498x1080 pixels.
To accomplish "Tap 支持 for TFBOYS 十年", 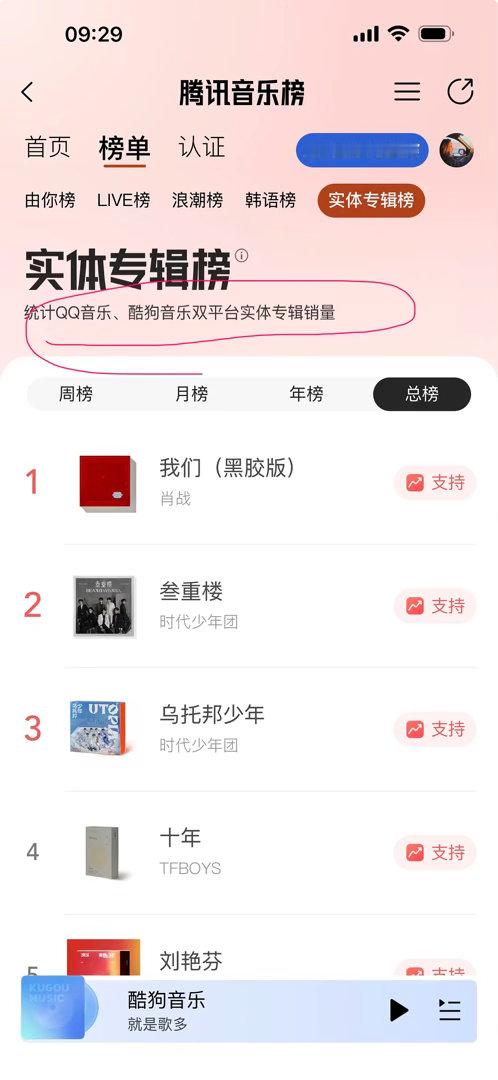I will coord(435,853).
